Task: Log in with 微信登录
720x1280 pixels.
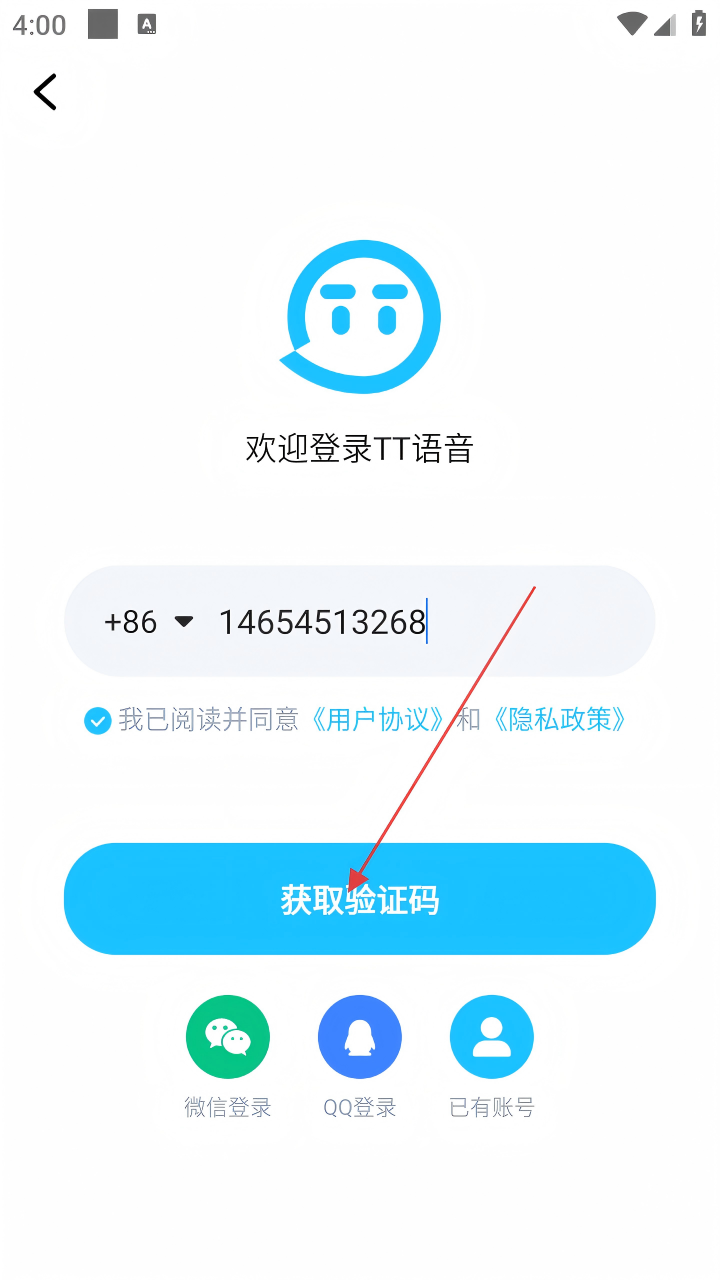Action: [228, 1038]
